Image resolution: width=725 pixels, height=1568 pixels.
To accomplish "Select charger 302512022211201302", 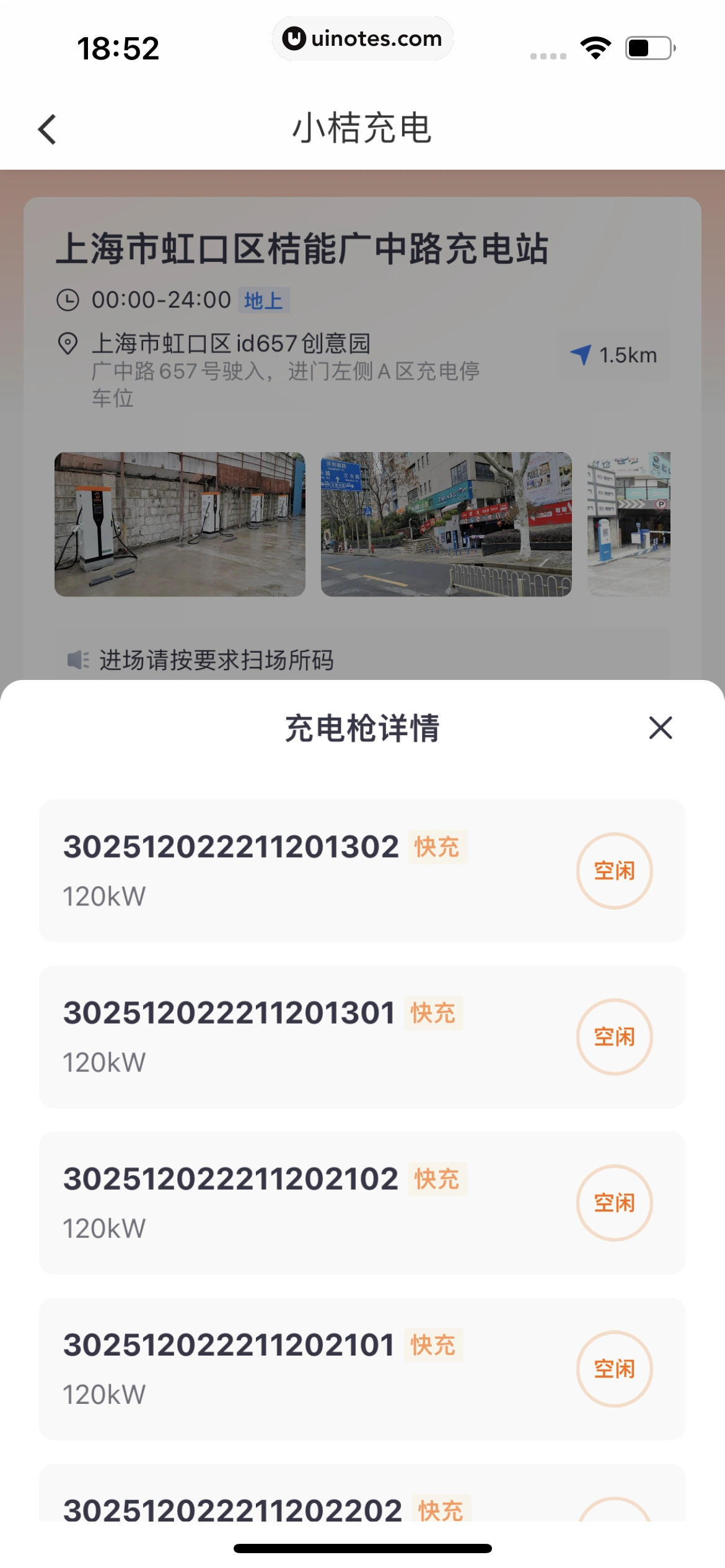I will coord(362,870).
